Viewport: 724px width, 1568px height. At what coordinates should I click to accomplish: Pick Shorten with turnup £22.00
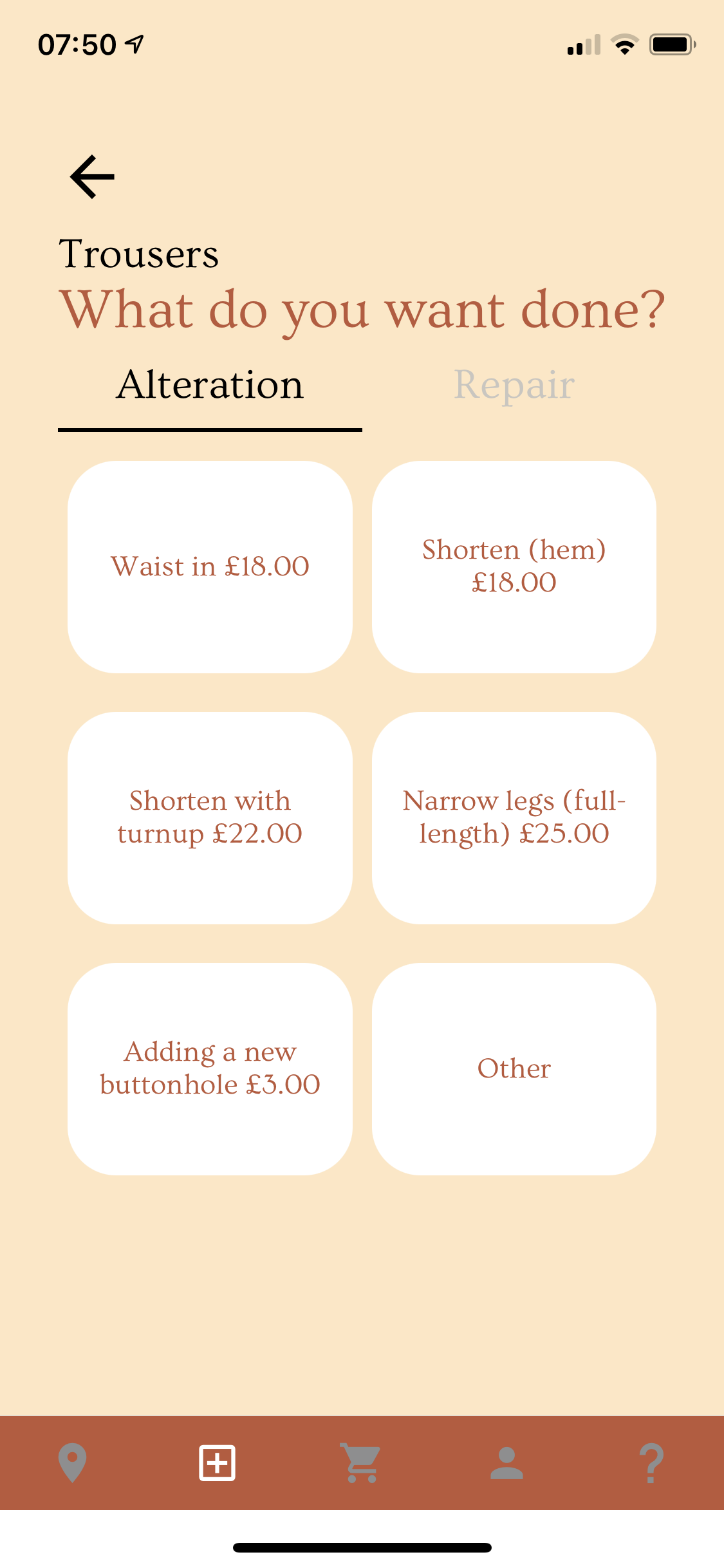pos(210,818)
